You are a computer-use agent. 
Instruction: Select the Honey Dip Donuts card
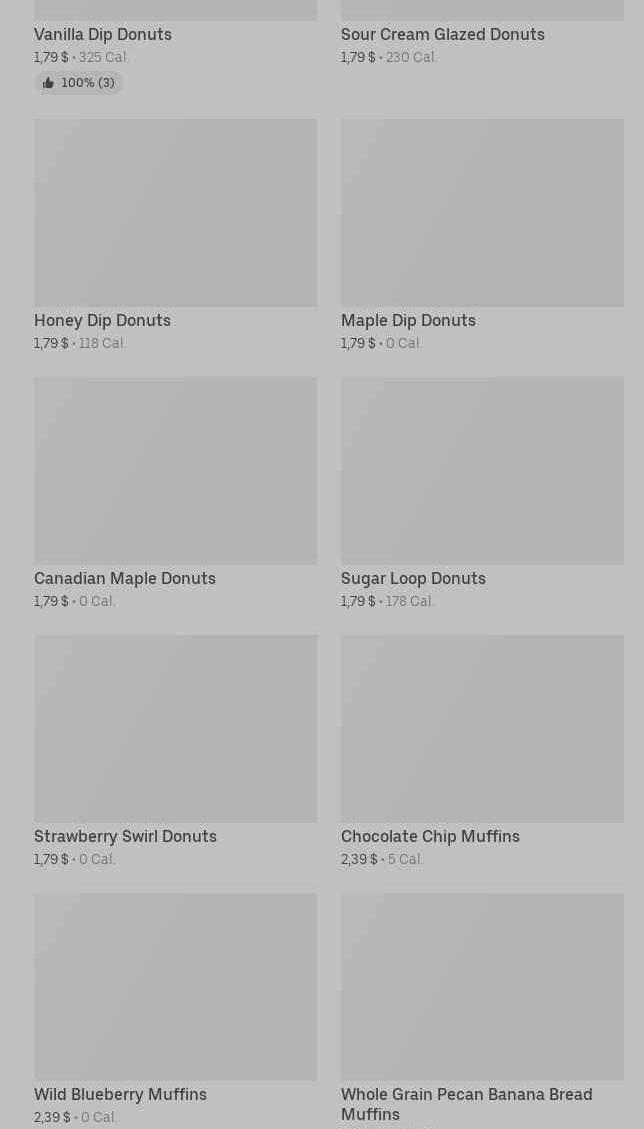coord(175,235)
